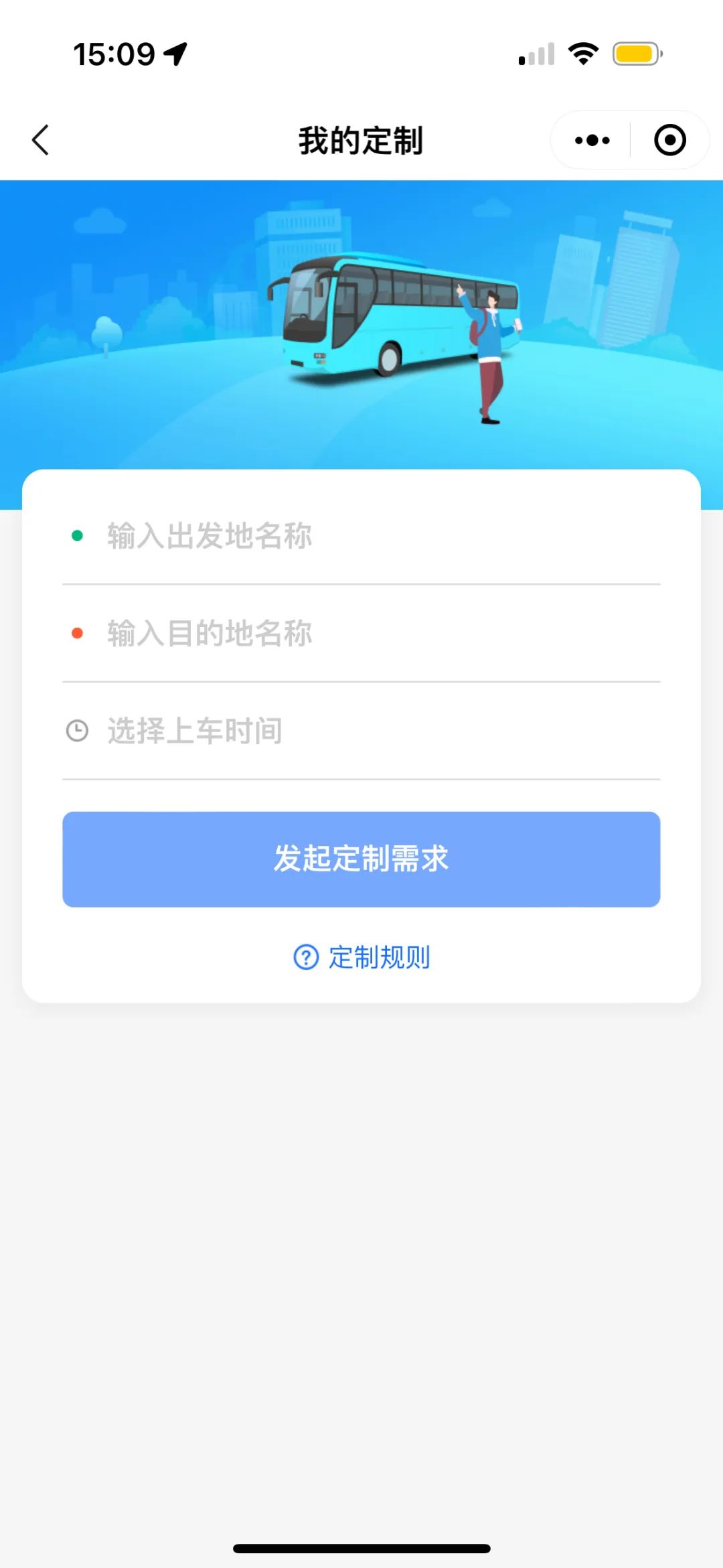The width and height of the screenshot is (723, 1568).
Task: Close the mini program with the circle button
Action: coord(669,140)
